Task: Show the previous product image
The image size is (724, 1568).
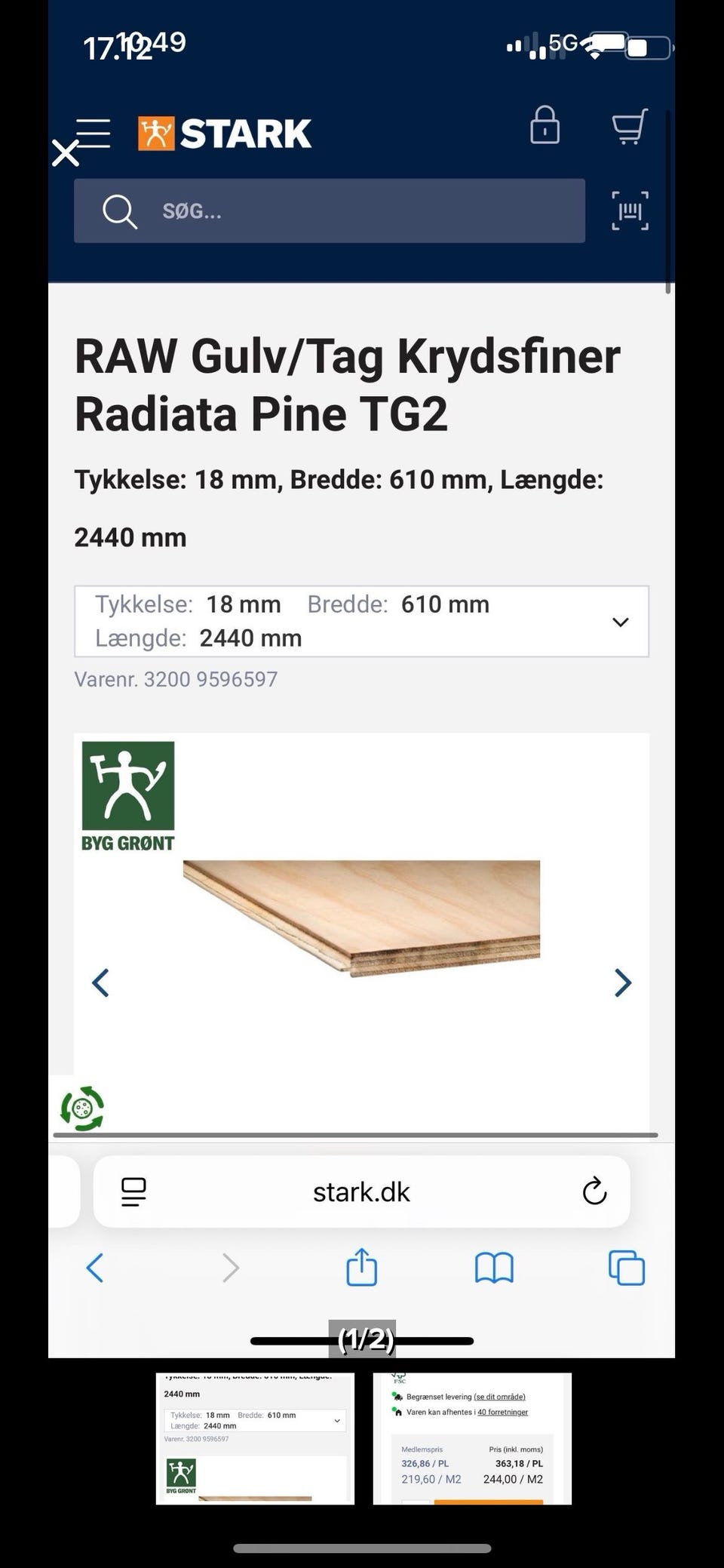Action: [x=101, y=983]
